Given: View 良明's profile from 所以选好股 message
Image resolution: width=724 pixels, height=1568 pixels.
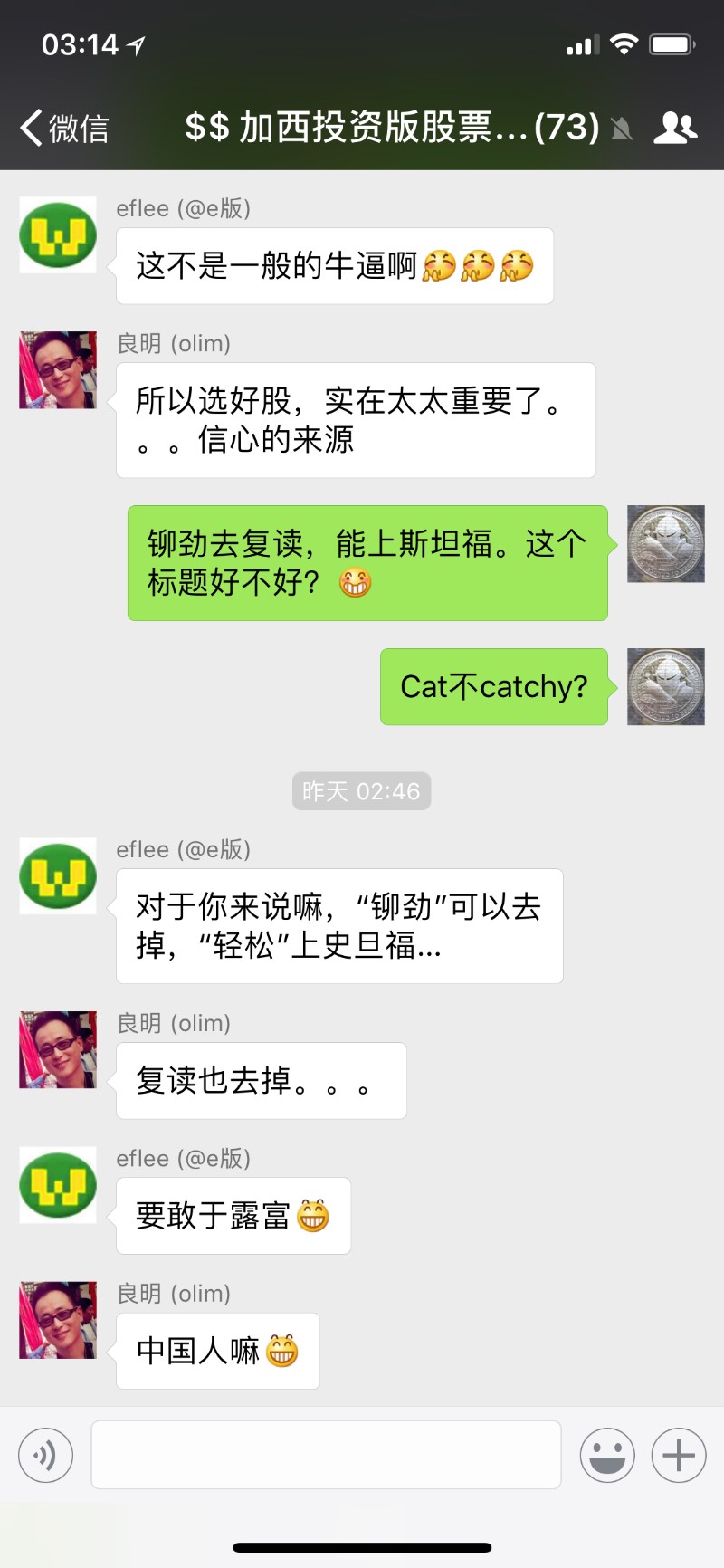Looking at the screenshot, I should click(x=58, y=370).
